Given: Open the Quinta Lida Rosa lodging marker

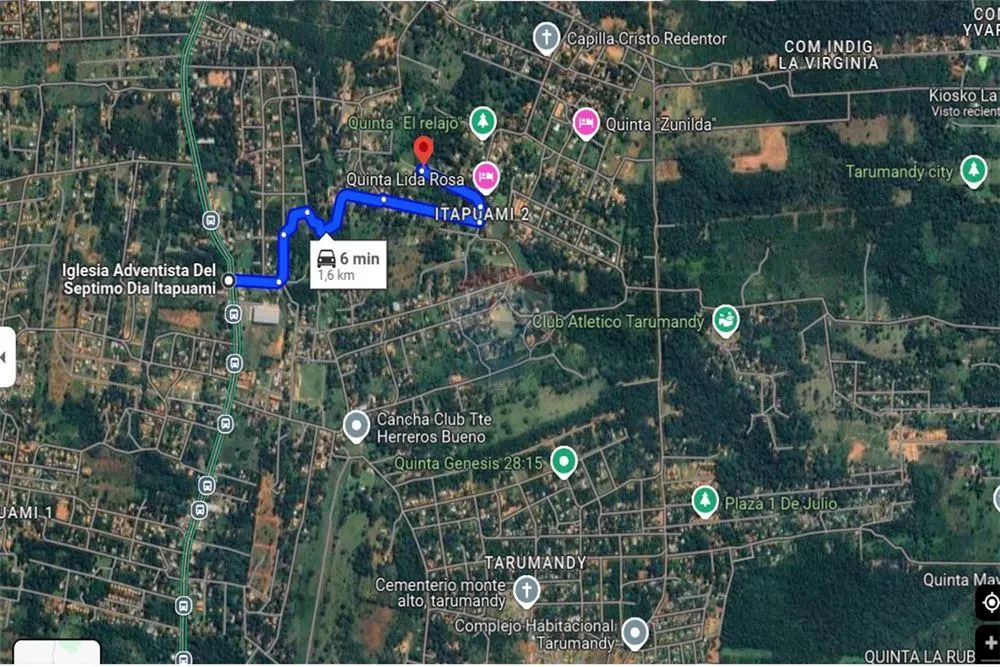Looking at the screenshot, I should tap(486, 177).
